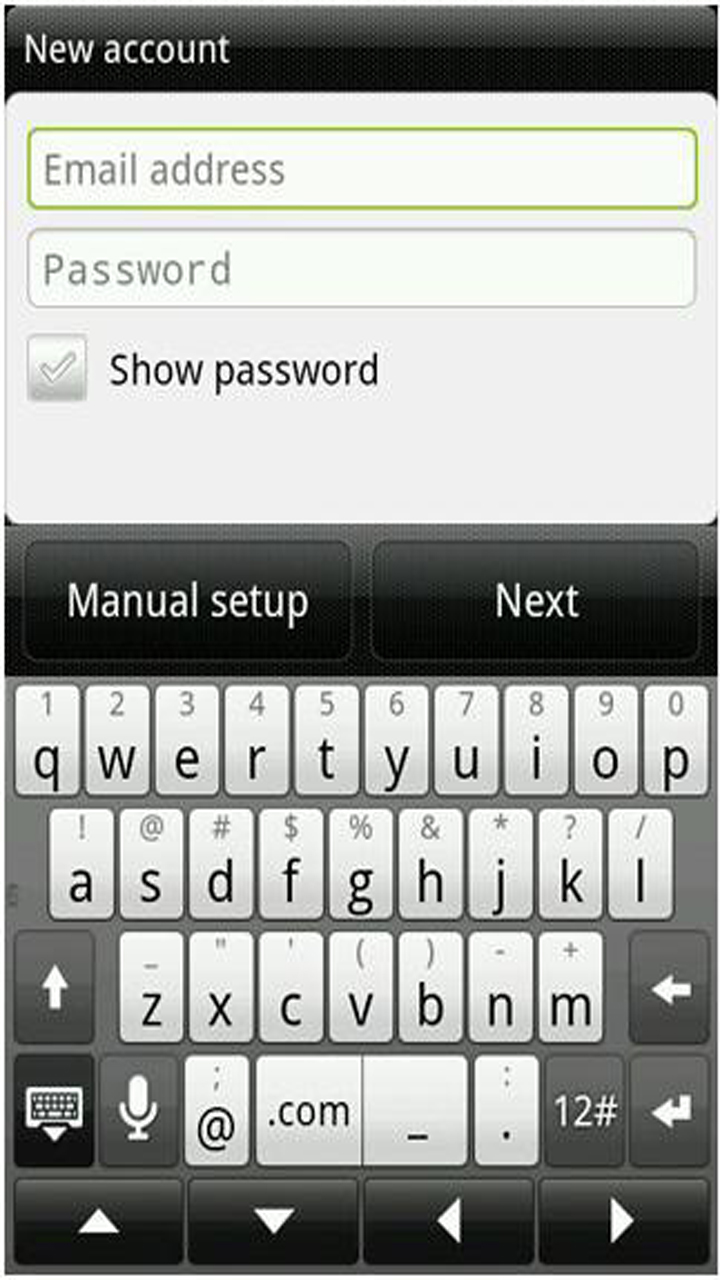Move cursor right with right arrow key

623,1221
